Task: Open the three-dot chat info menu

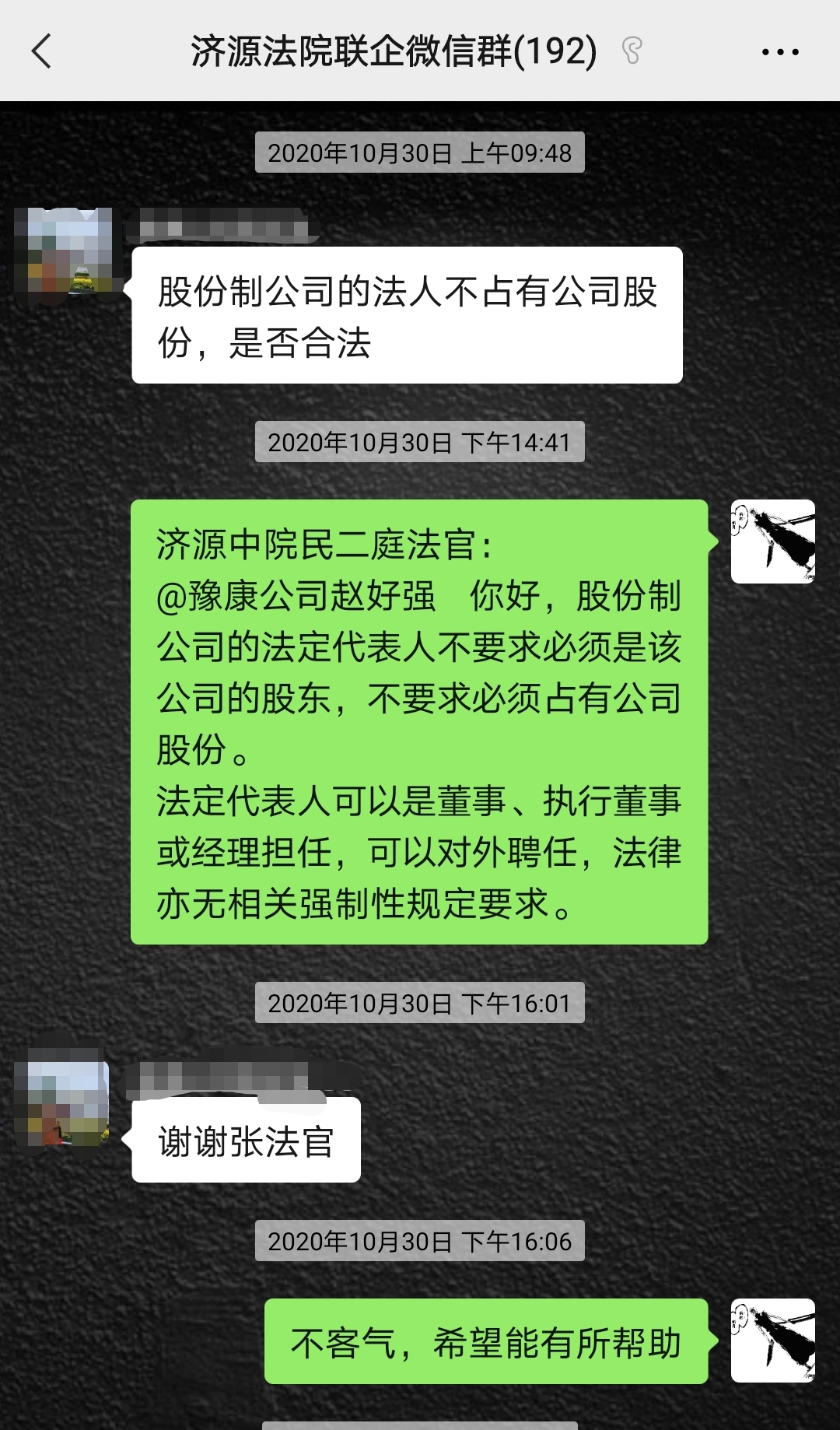Action: pos(779,52)
